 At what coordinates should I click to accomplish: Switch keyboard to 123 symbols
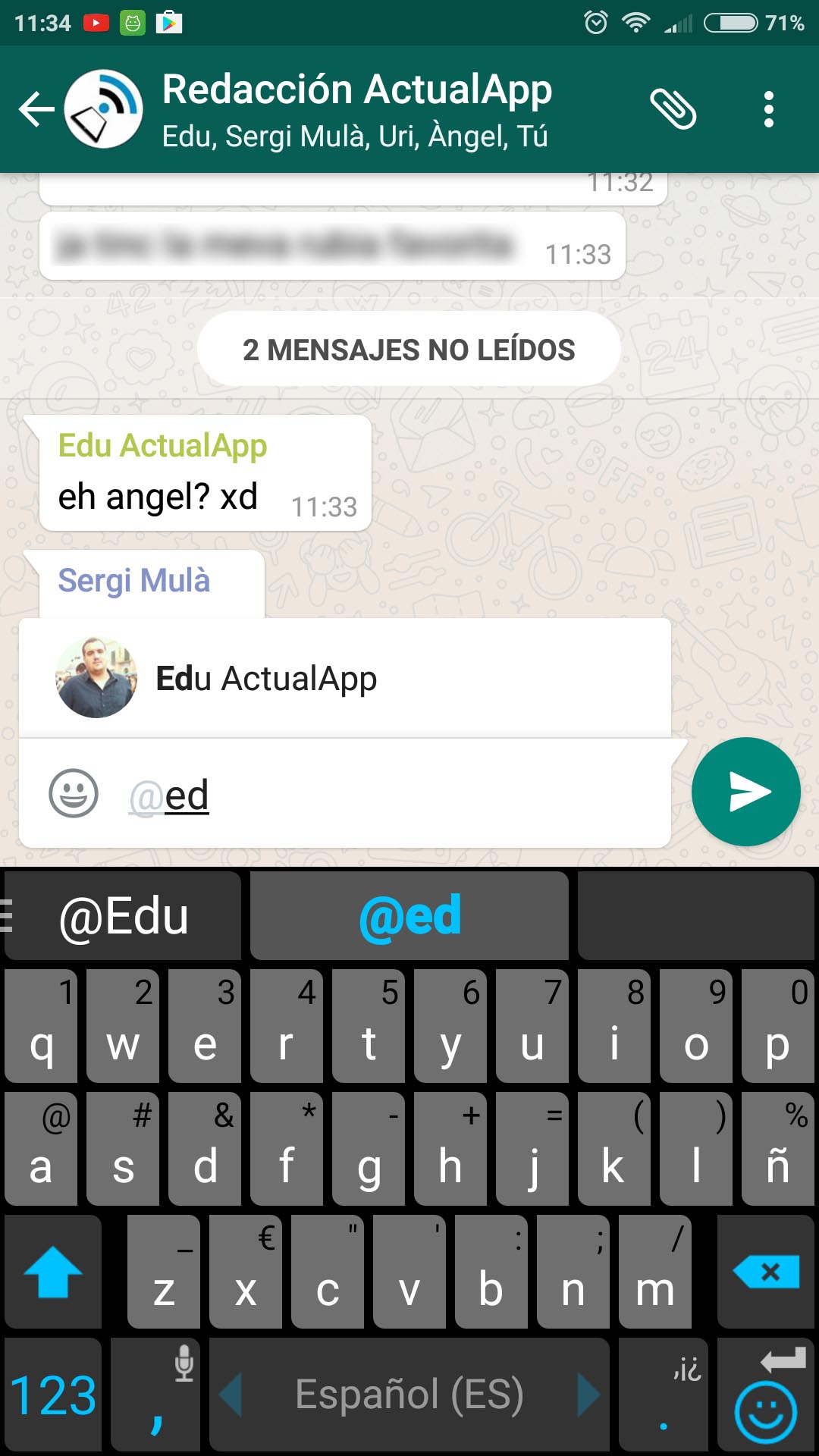tap(52, 1395)
